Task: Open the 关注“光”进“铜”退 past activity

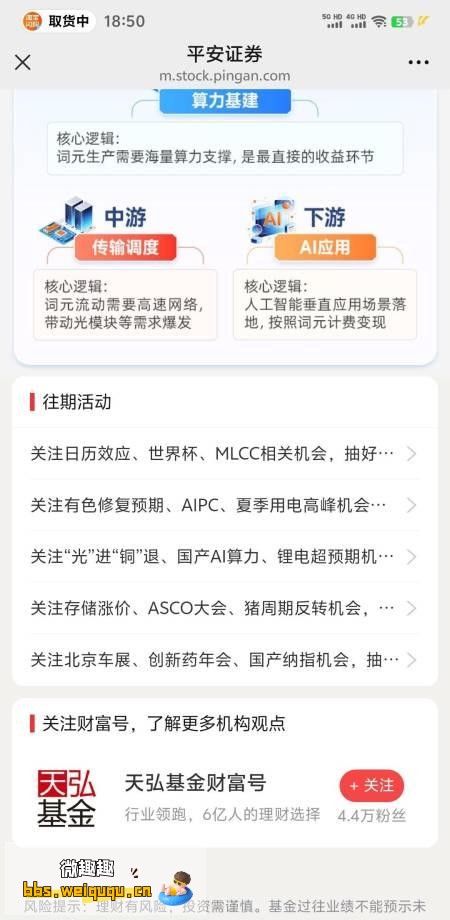Action: coord(225,557)
